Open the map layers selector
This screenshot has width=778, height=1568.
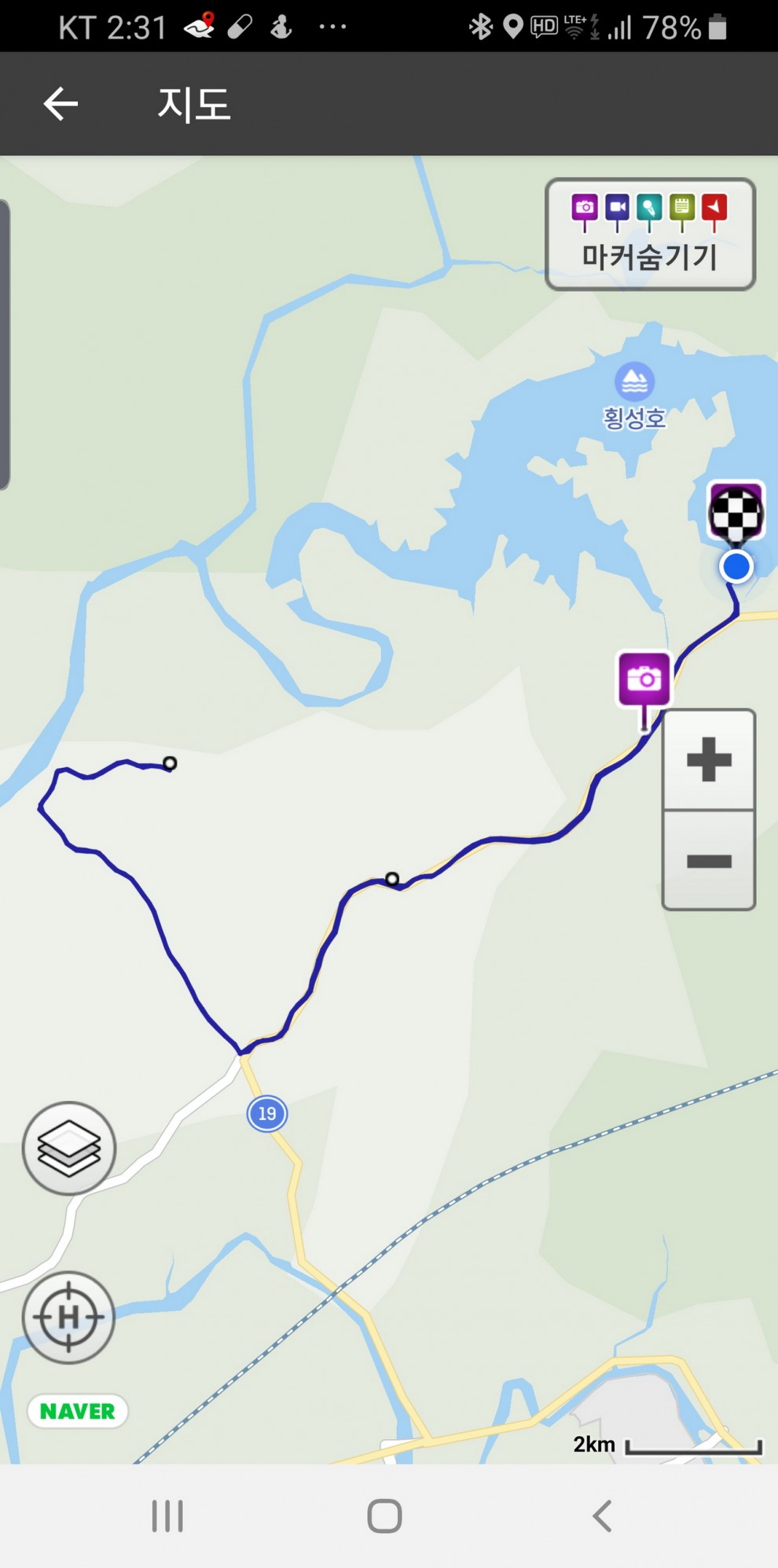click(x=69, y=1148)
